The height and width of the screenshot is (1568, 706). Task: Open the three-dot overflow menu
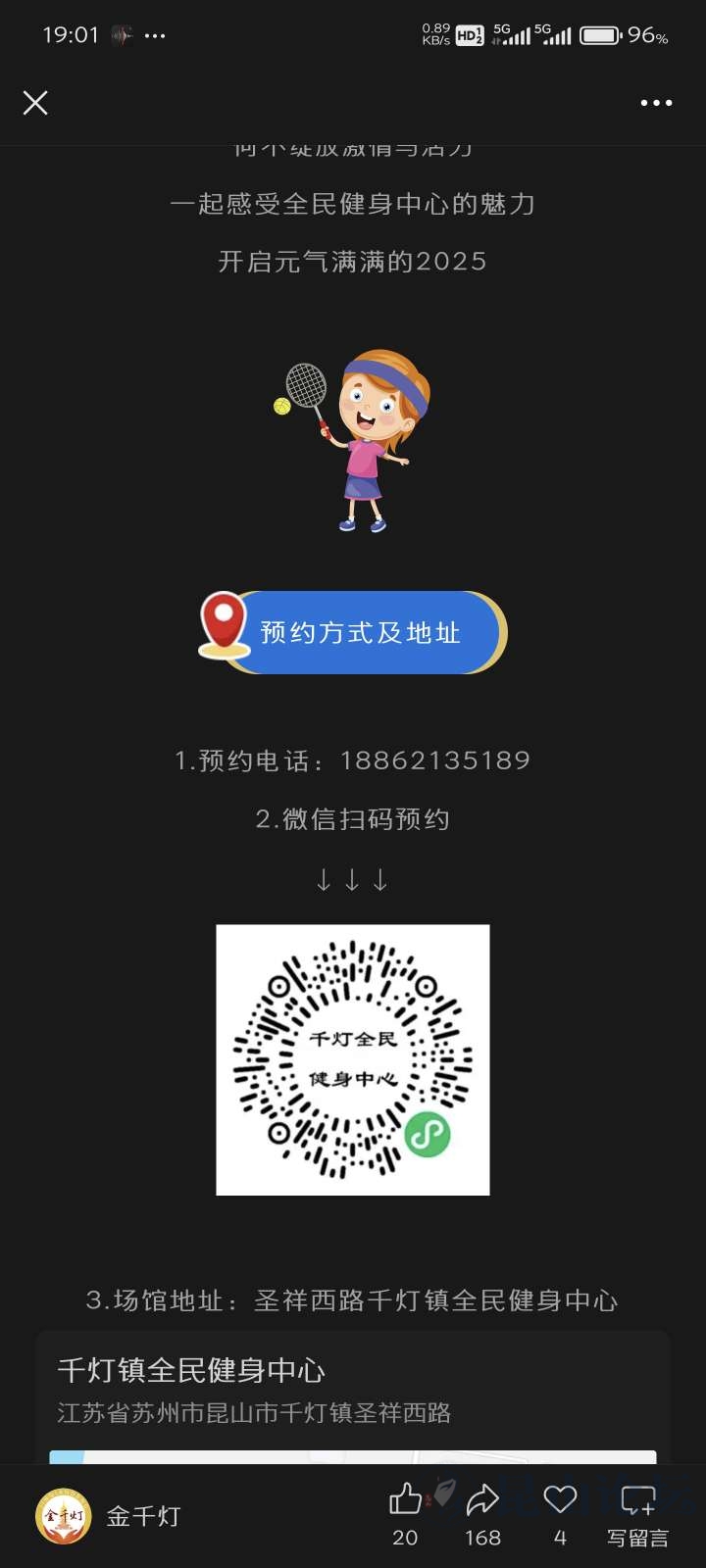[x=656, y=103]
